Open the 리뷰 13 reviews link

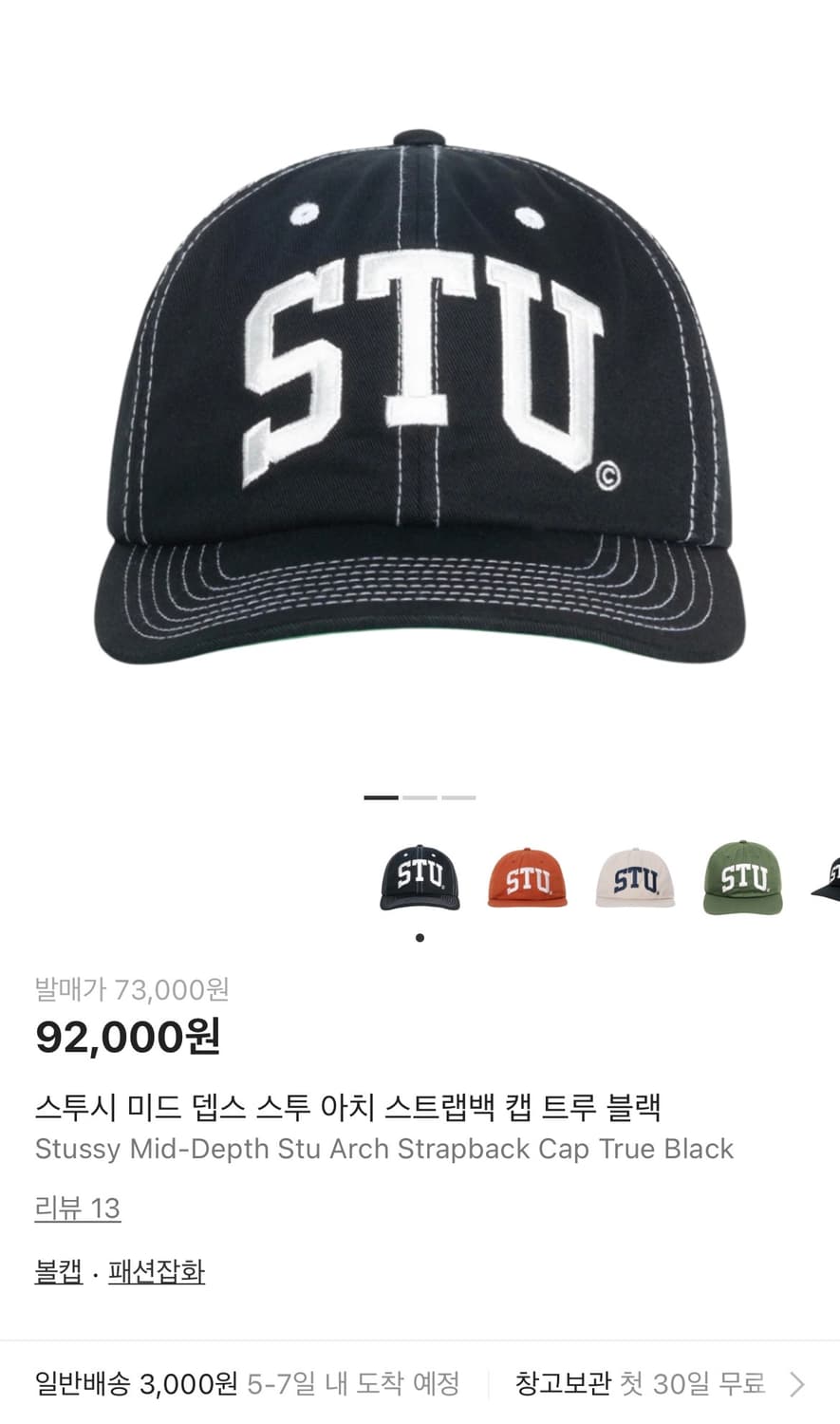(78, 1209)
